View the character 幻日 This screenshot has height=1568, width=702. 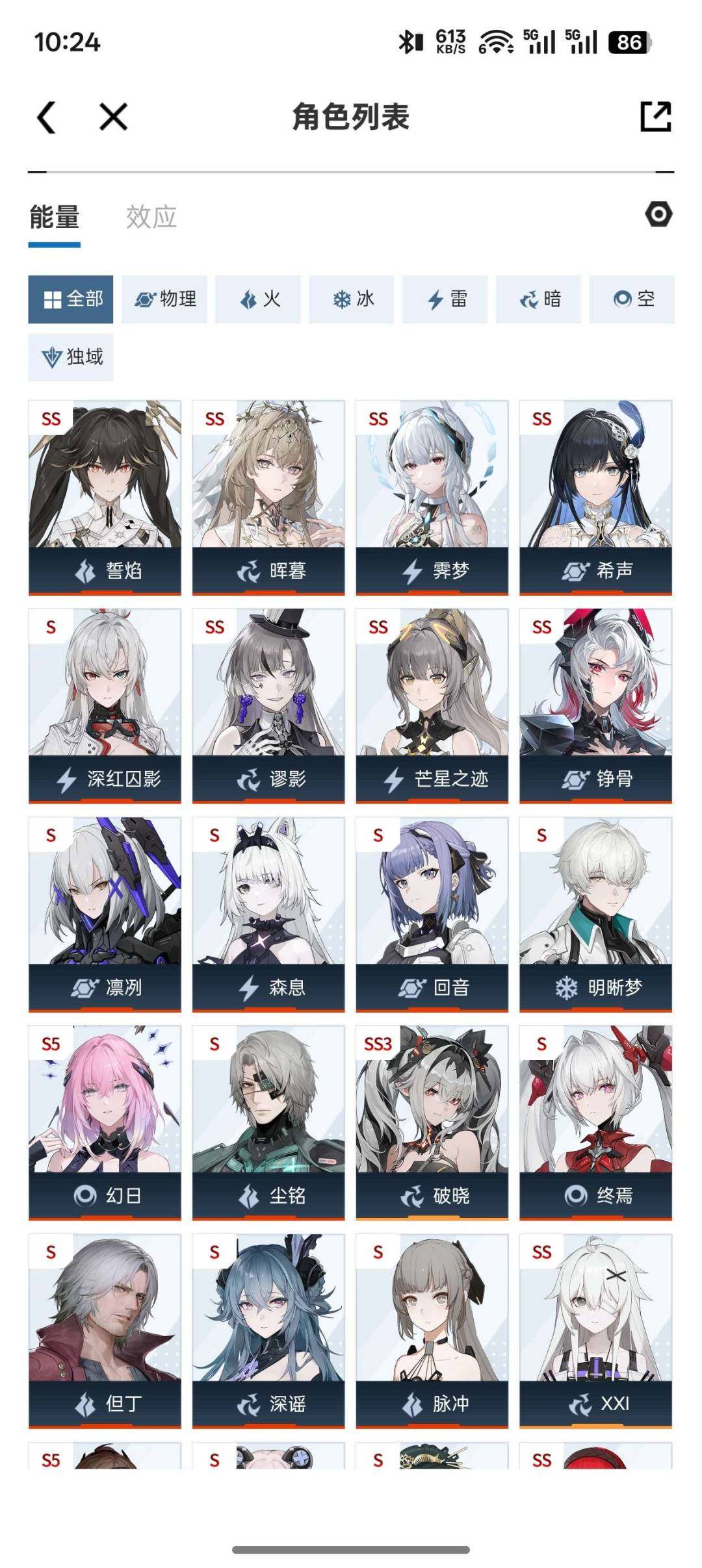pyautogui.click(x=105, y=1122)
